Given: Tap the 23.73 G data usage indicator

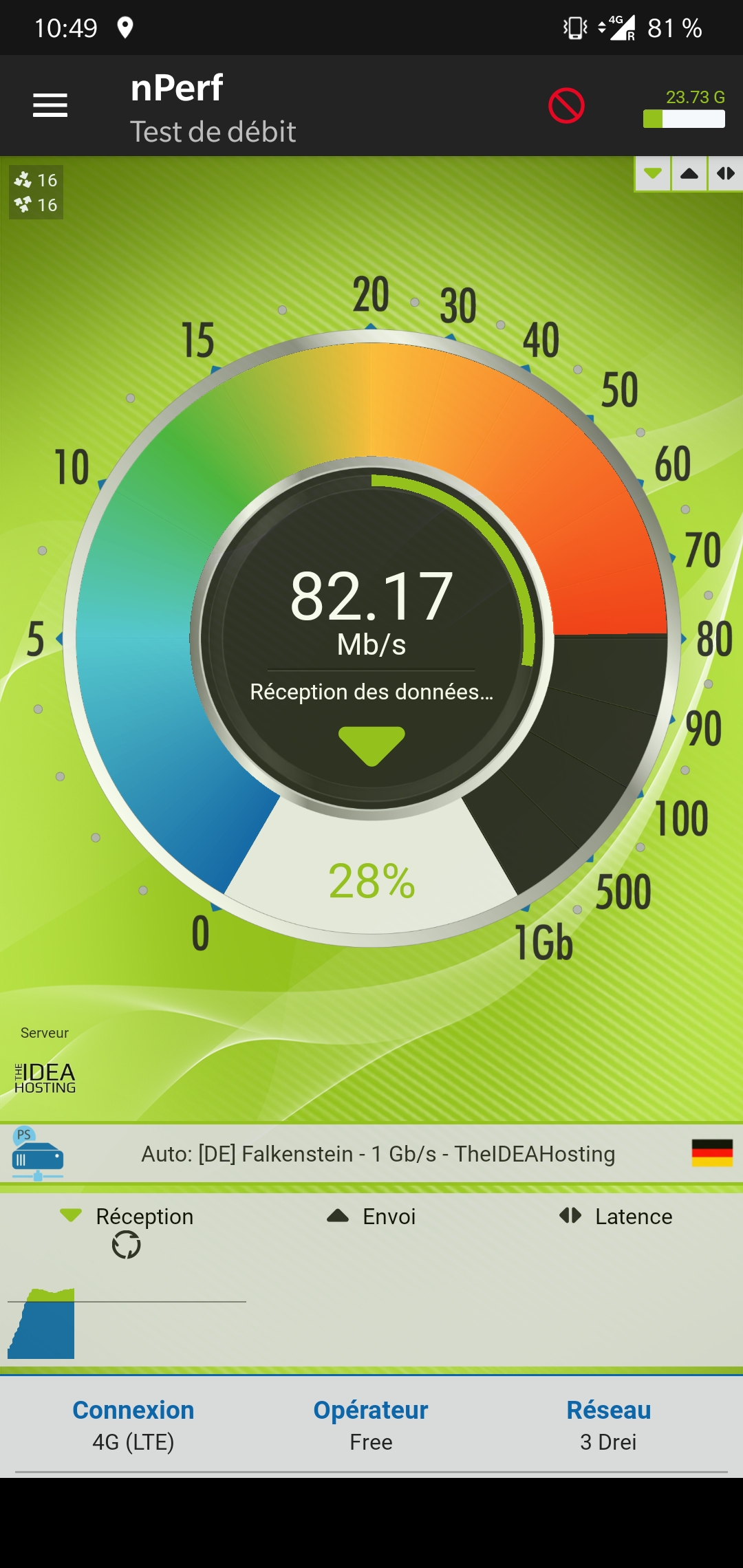Looking at the screenshot, I should 684,109.
